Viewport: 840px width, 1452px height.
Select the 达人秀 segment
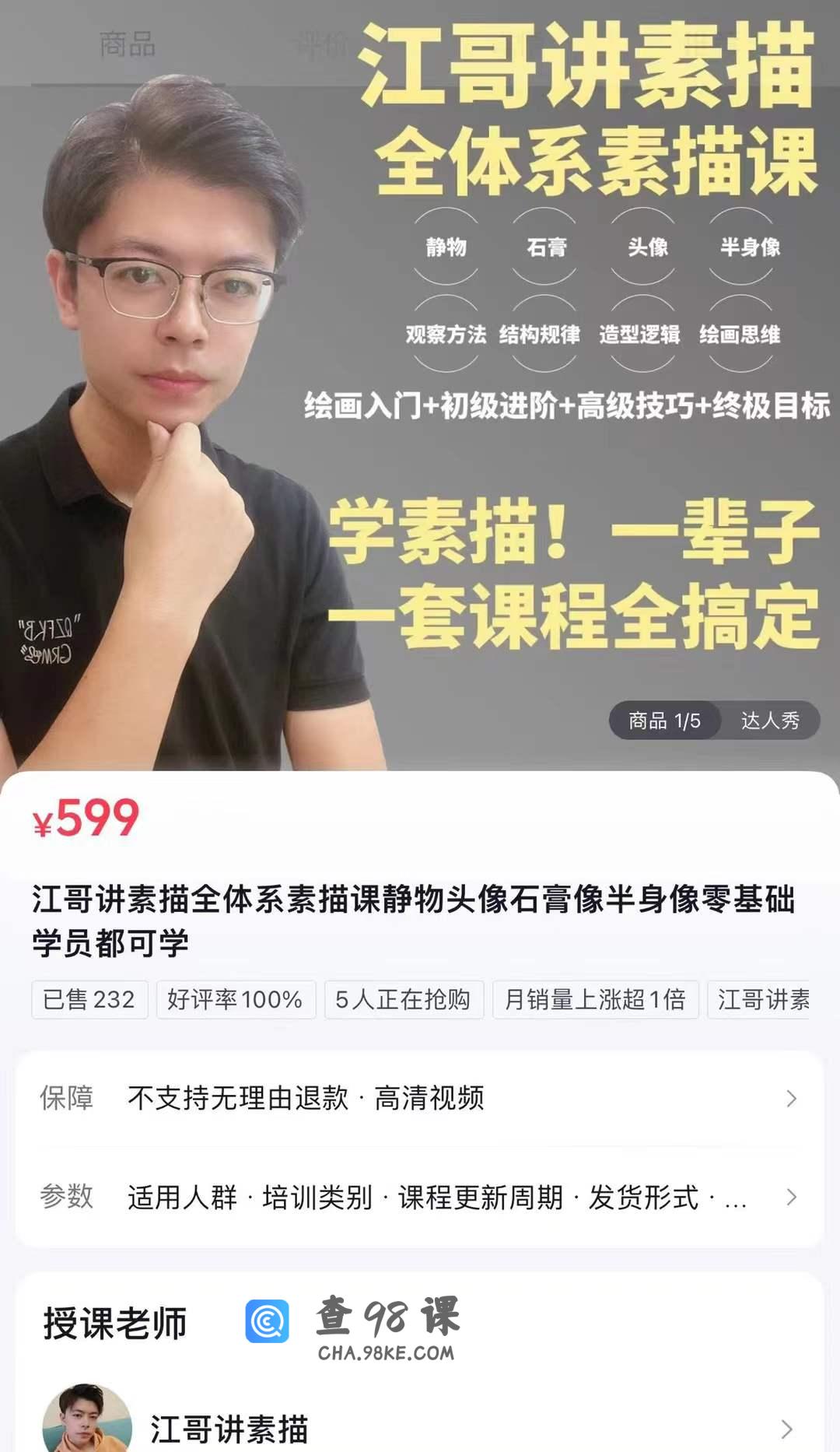click(x=769, y=721)
